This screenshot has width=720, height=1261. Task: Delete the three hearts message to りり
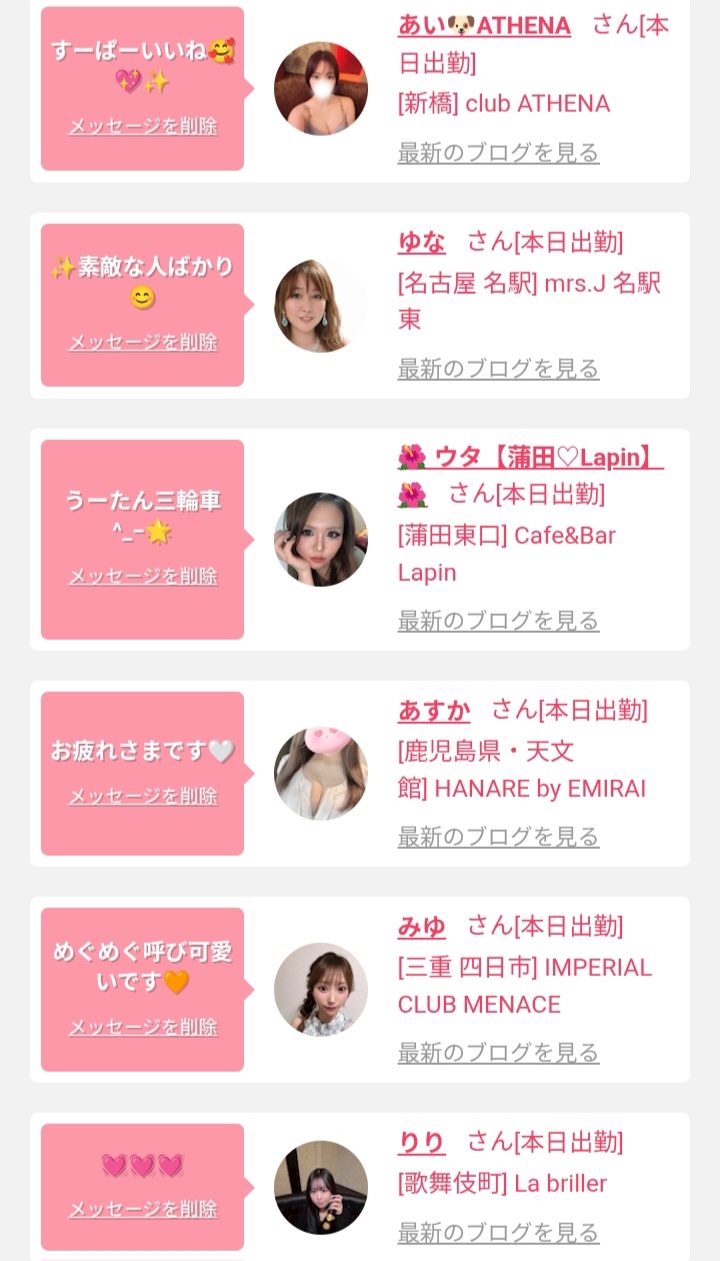tap(143, 1209)
